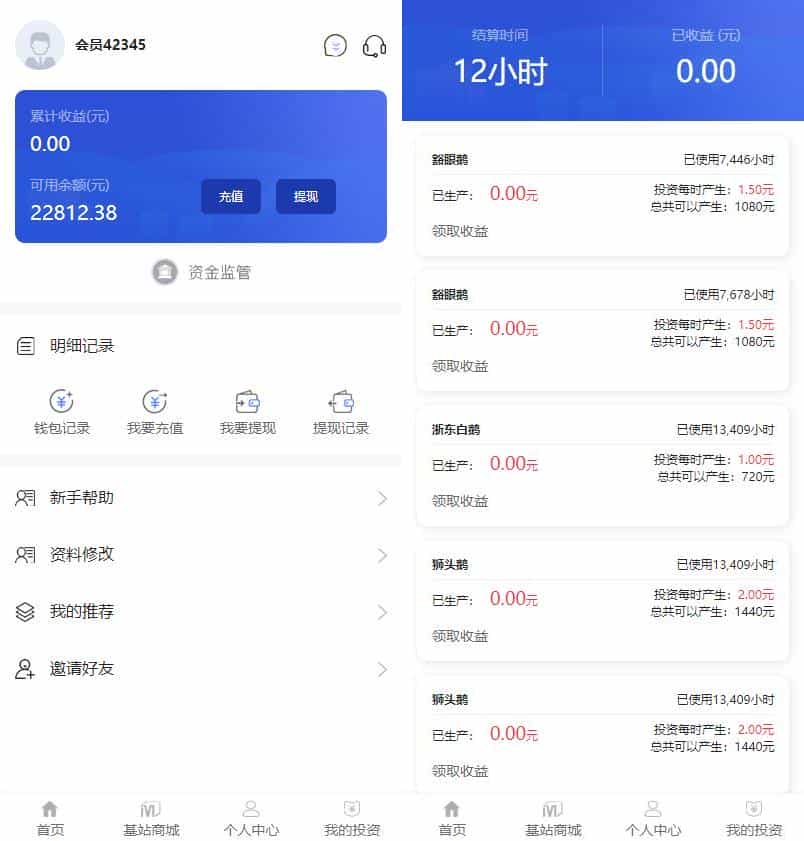The image size is (804, 841).
Task: Go to the 首页 home tab
Action: point(49,816)
